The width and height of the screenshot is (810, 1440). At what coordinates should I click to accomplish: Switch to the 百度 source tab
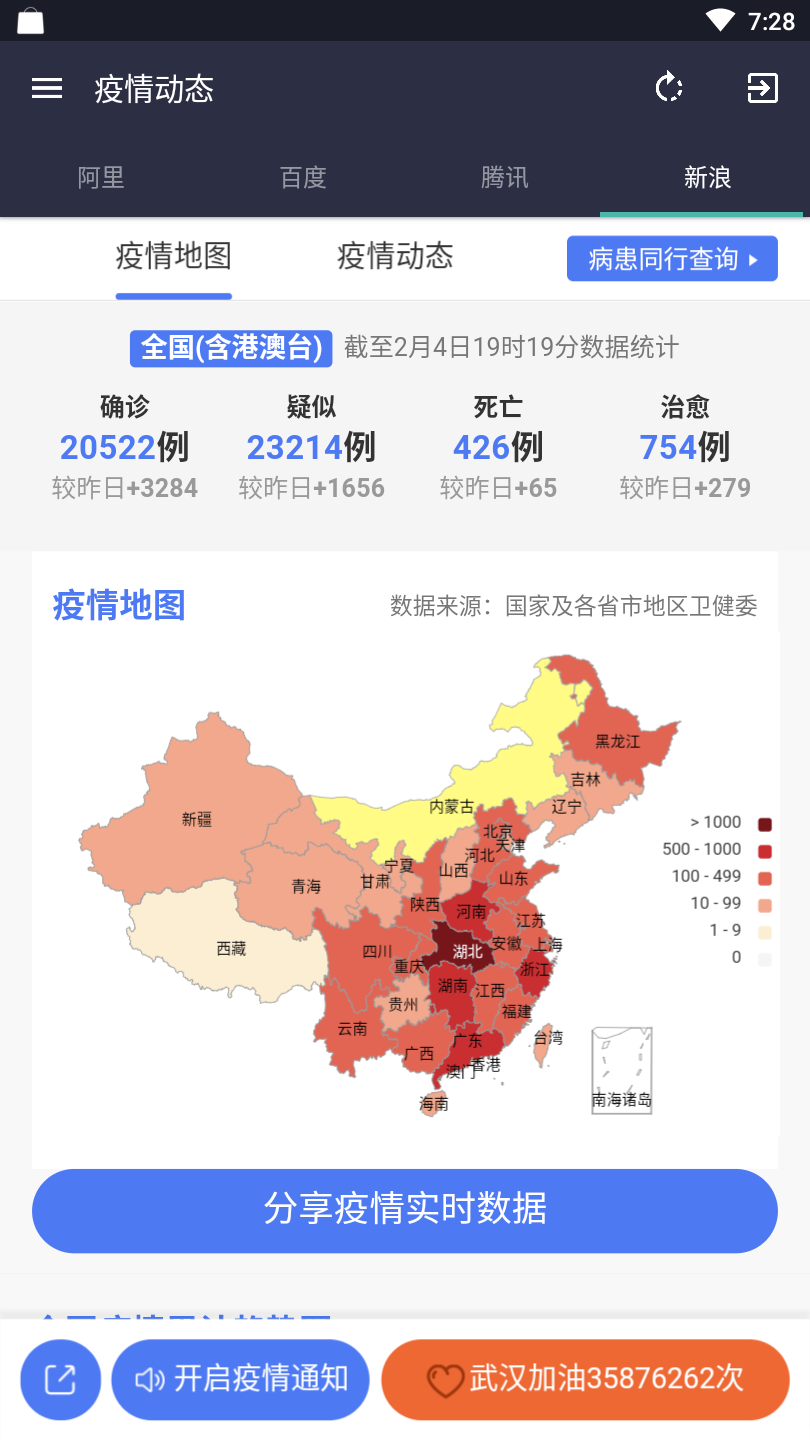pos(303,178)
